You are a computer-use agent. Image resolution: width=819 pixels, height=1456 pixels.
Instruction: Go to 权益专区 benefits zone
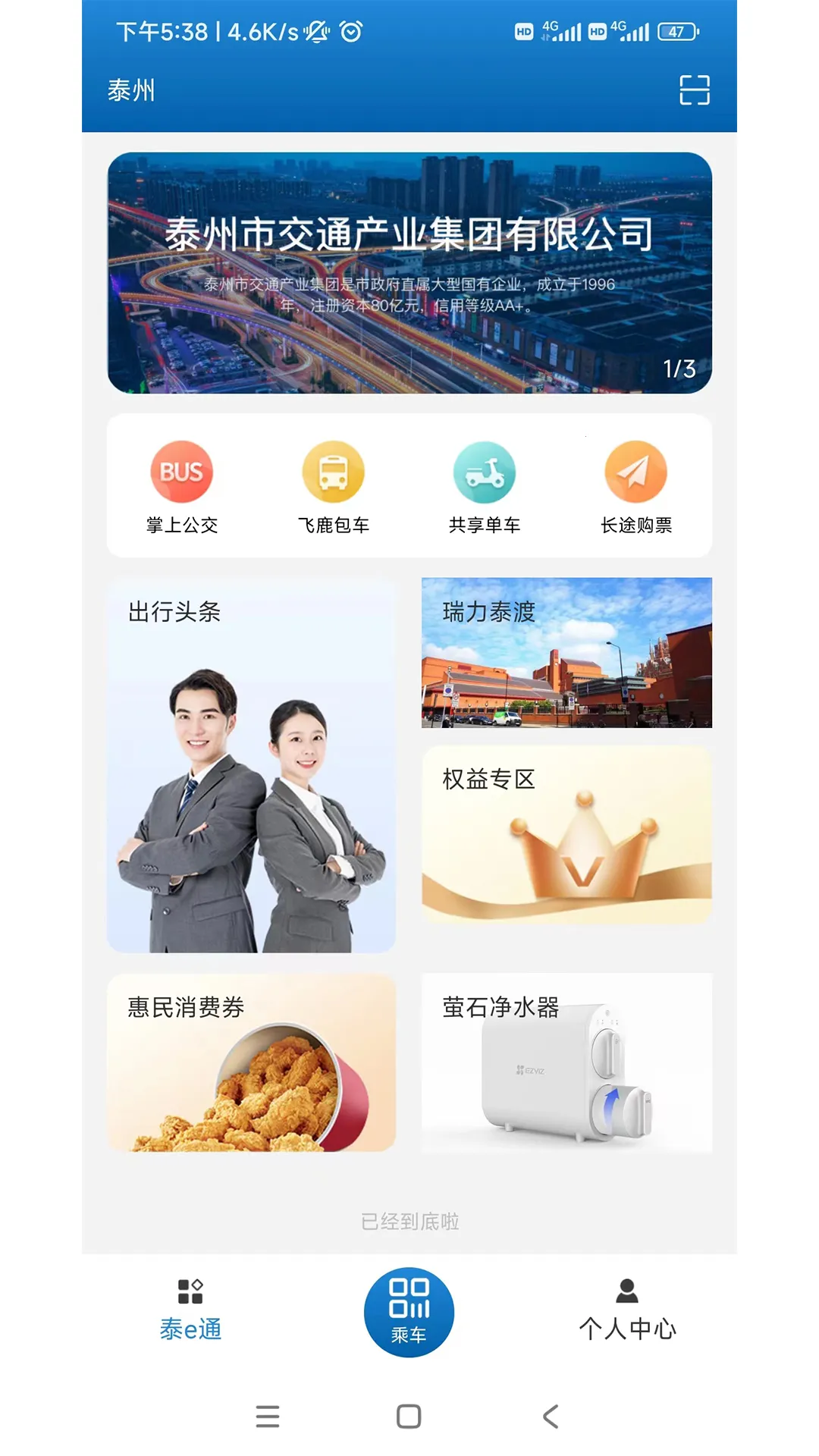pos(566,834)
